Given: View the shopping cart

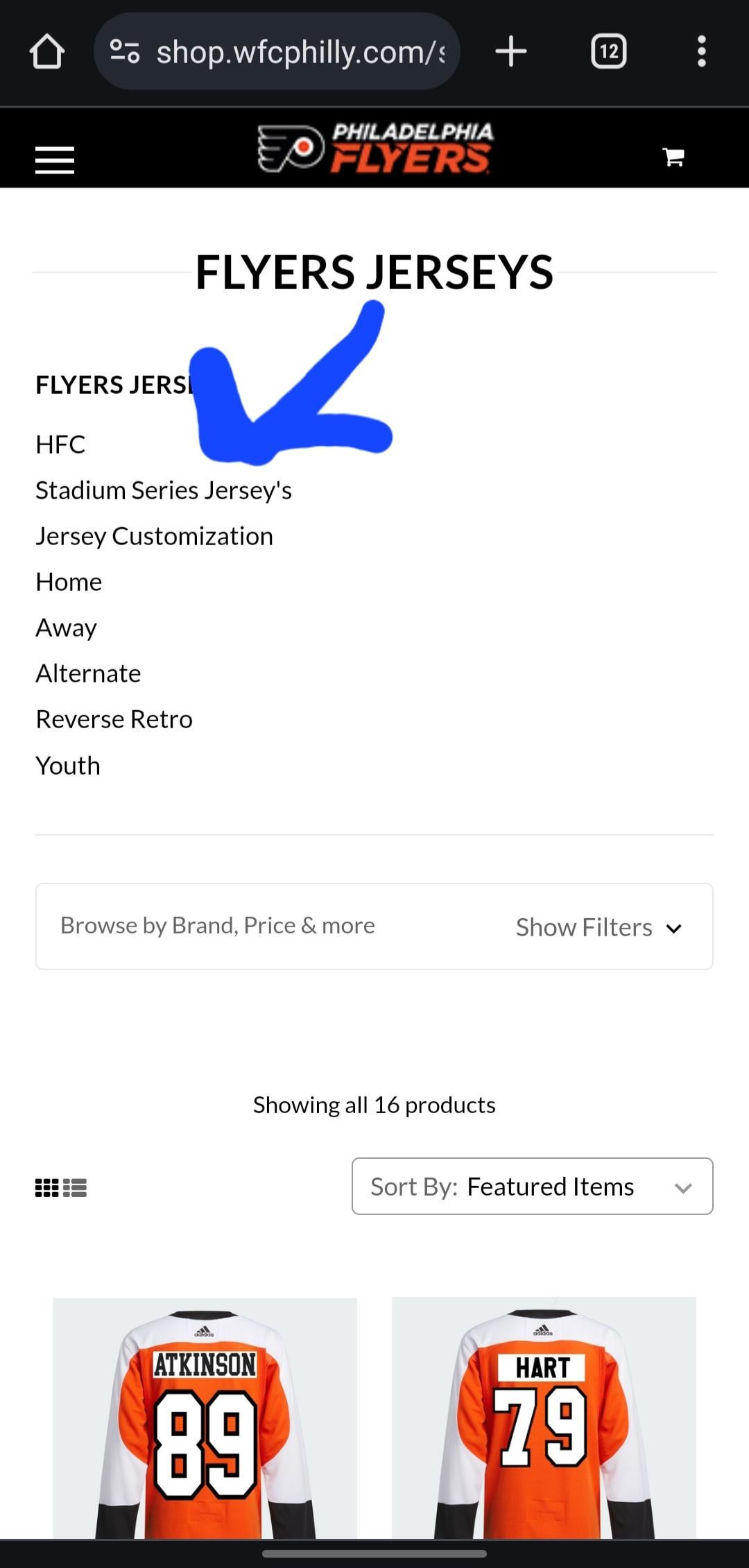Looking at the screenshot, I should coord(673,157).
